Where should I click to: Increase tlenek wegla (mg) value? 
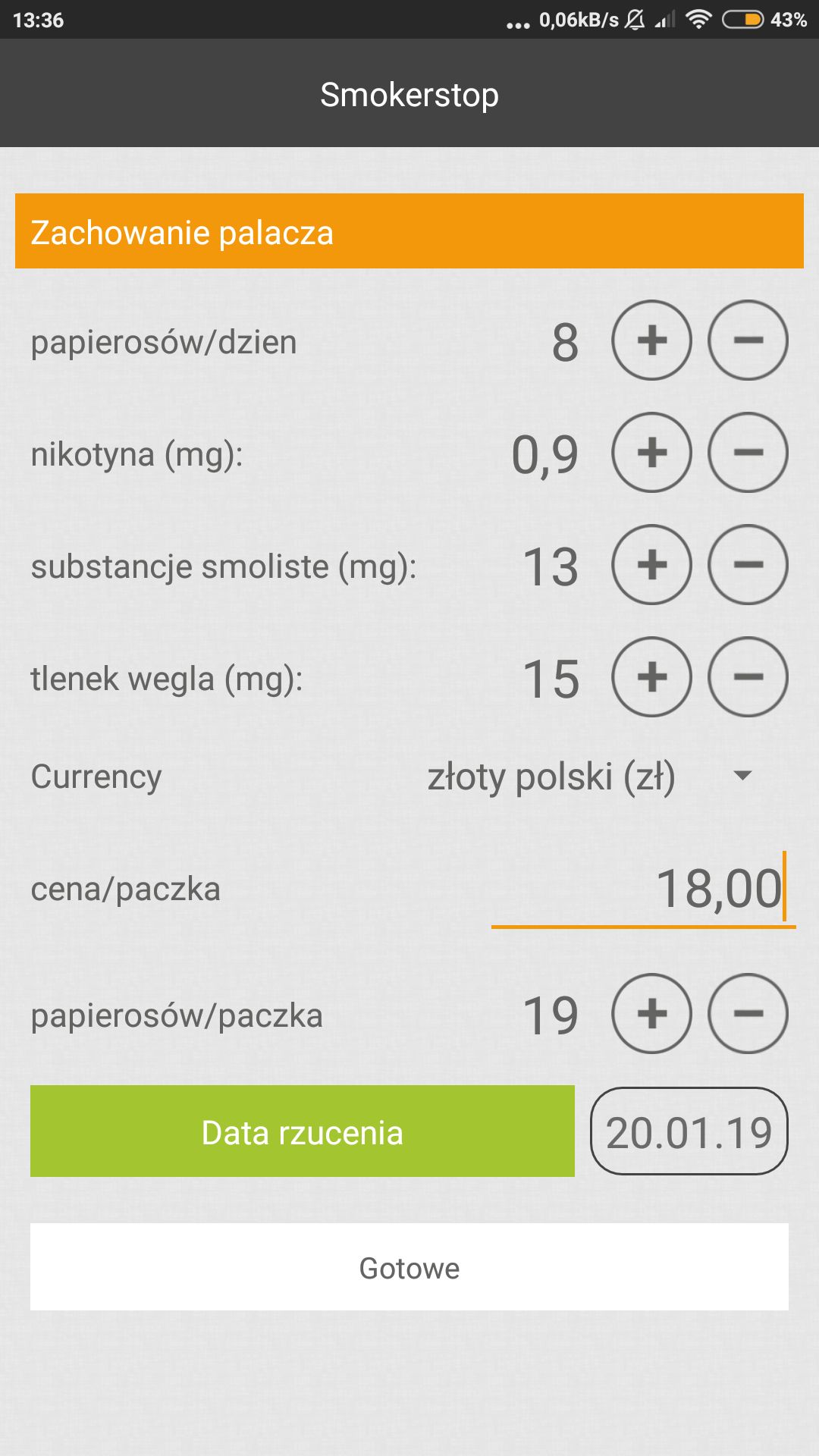coord(652,677)
